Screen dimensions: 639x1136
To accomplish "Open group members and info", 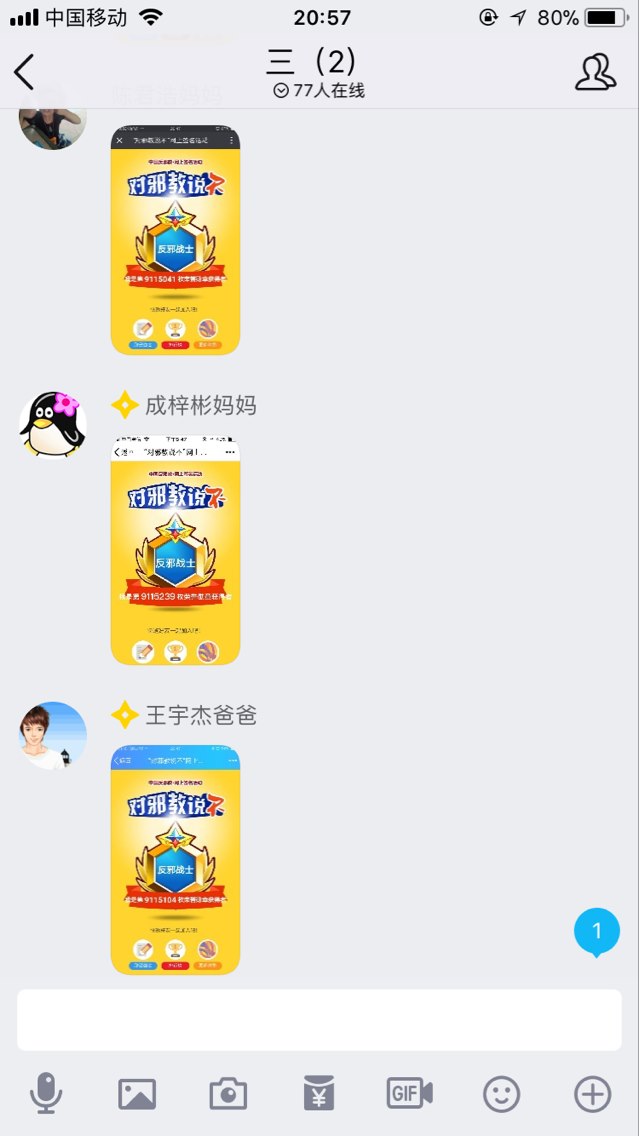I will [x=595, y=72].
